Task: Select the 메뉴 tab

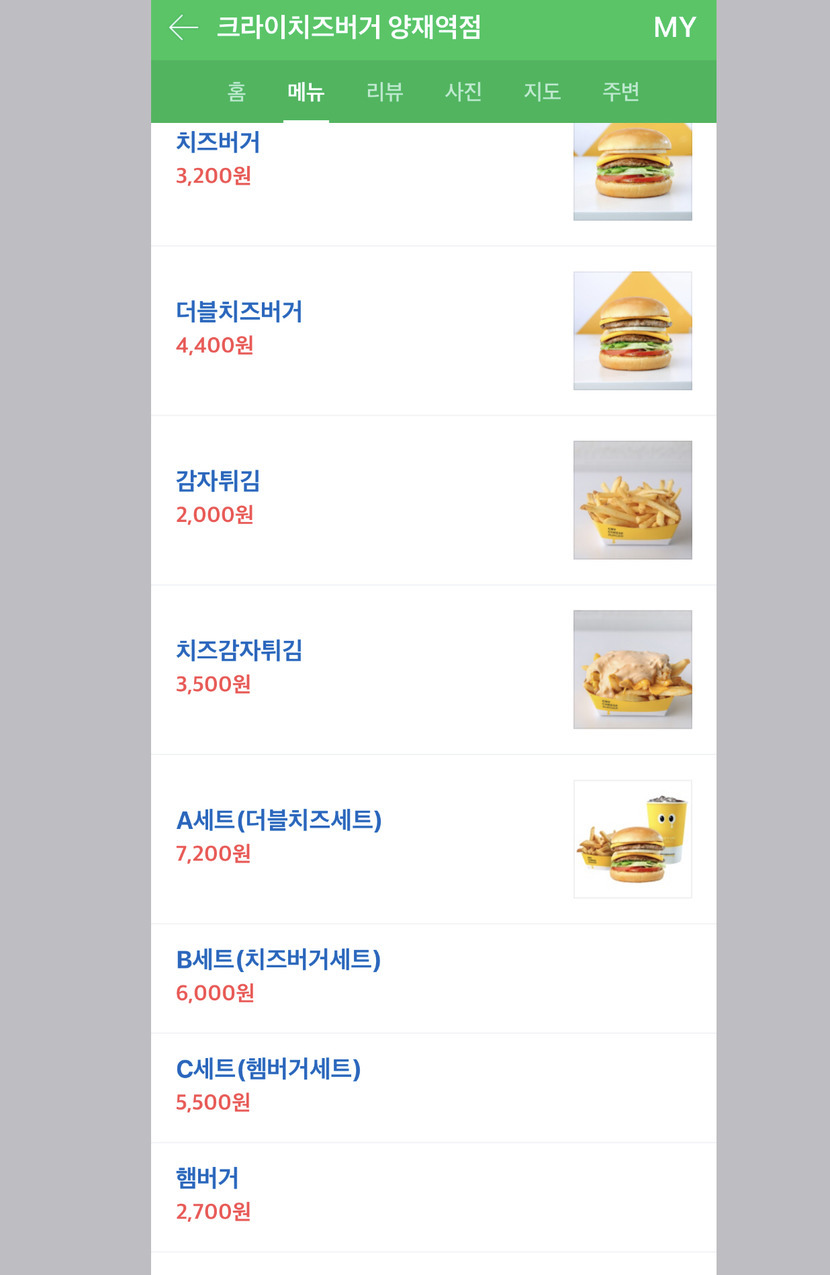Action: pos(306,92)
